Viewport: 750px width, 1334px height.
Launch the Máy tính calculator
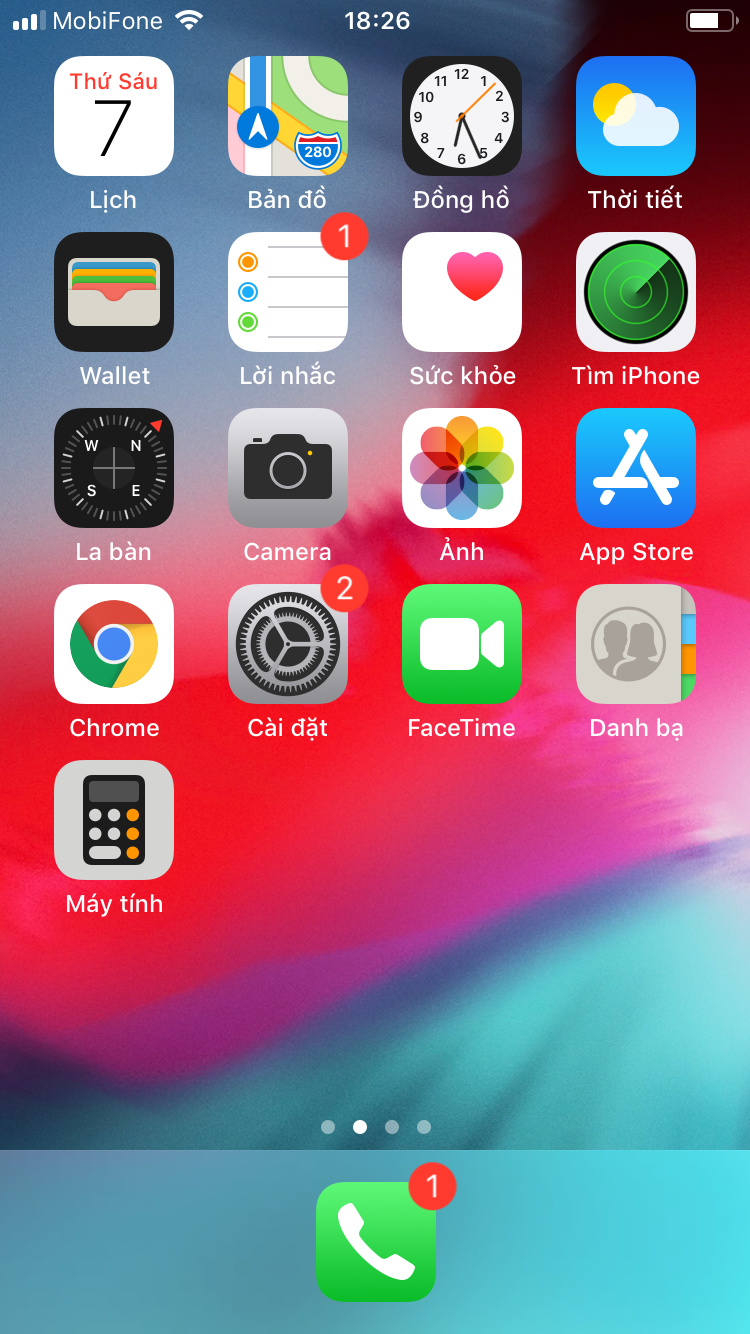[114, 820]
